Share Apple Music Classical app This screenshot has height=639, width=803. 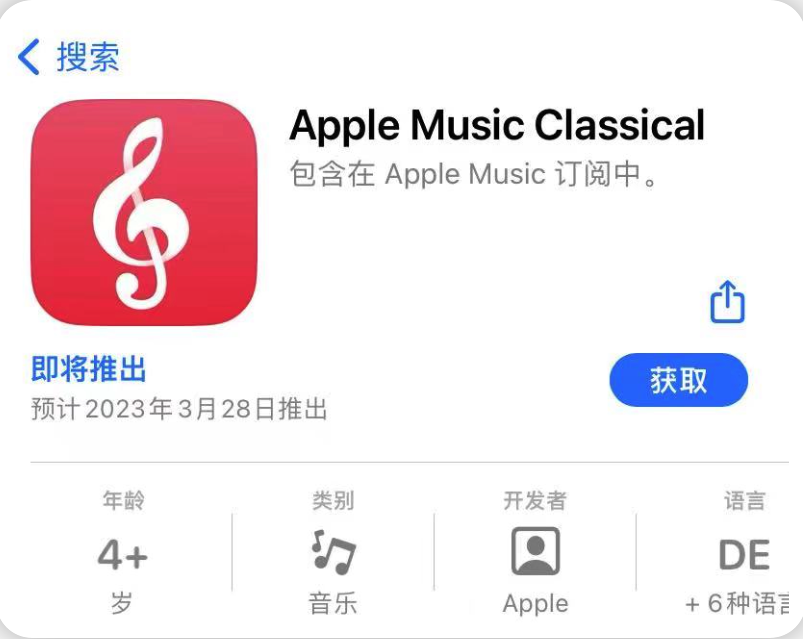tap(728, 301)
